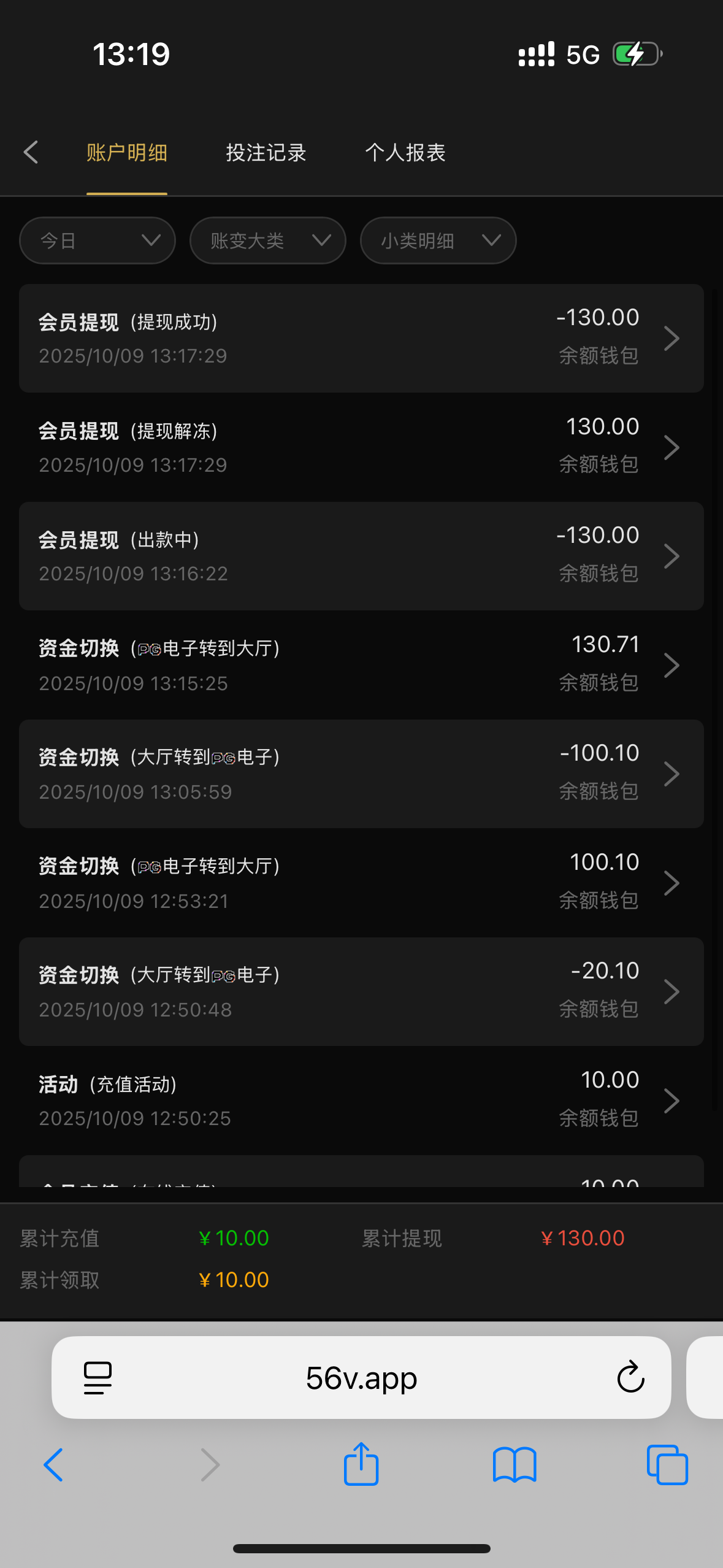Screen dimensions: 723x1568
Task: Go back using the top-left arrow
Action: coord(31,152)
